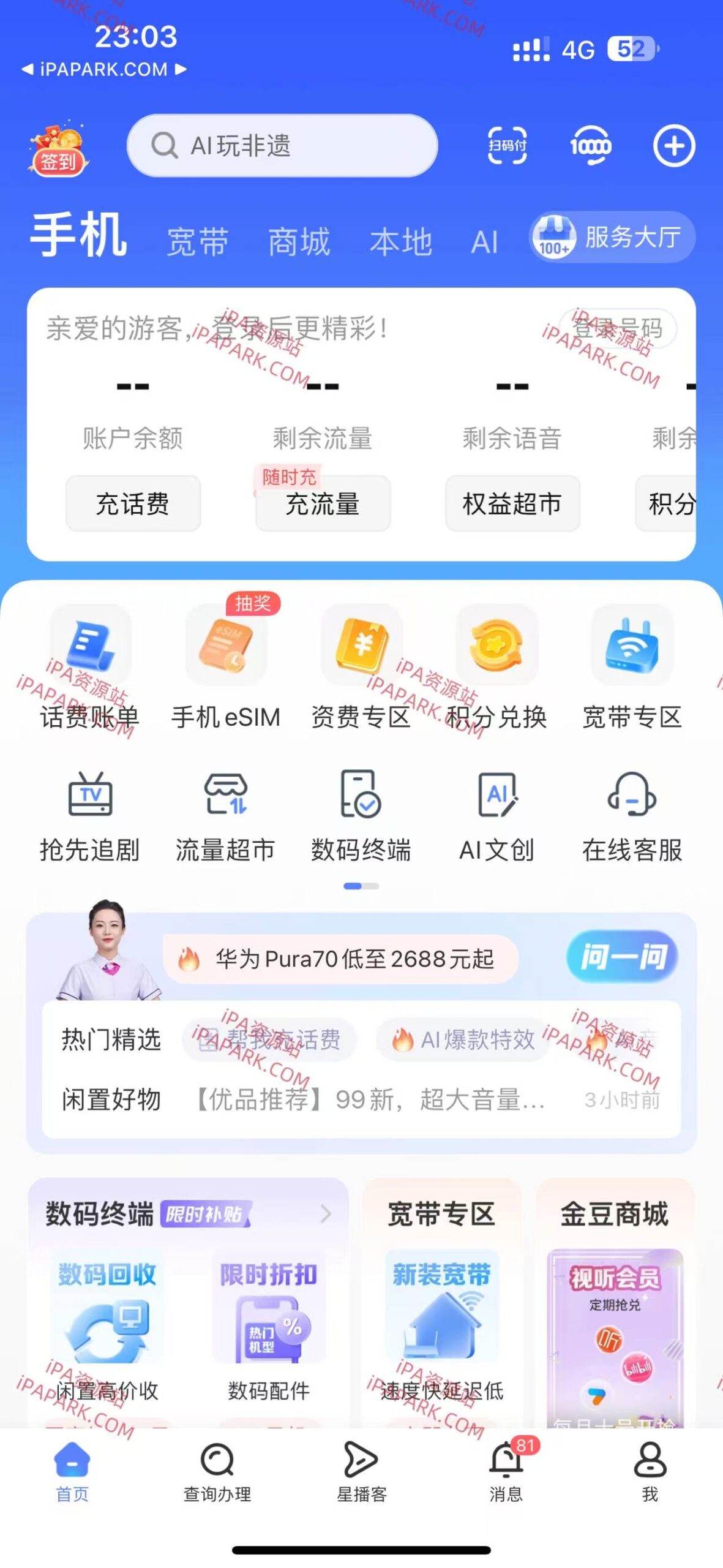Open 话费账单 phone bill icon
The width and height of the screenshot is (723, 1568).
[89, 671]
